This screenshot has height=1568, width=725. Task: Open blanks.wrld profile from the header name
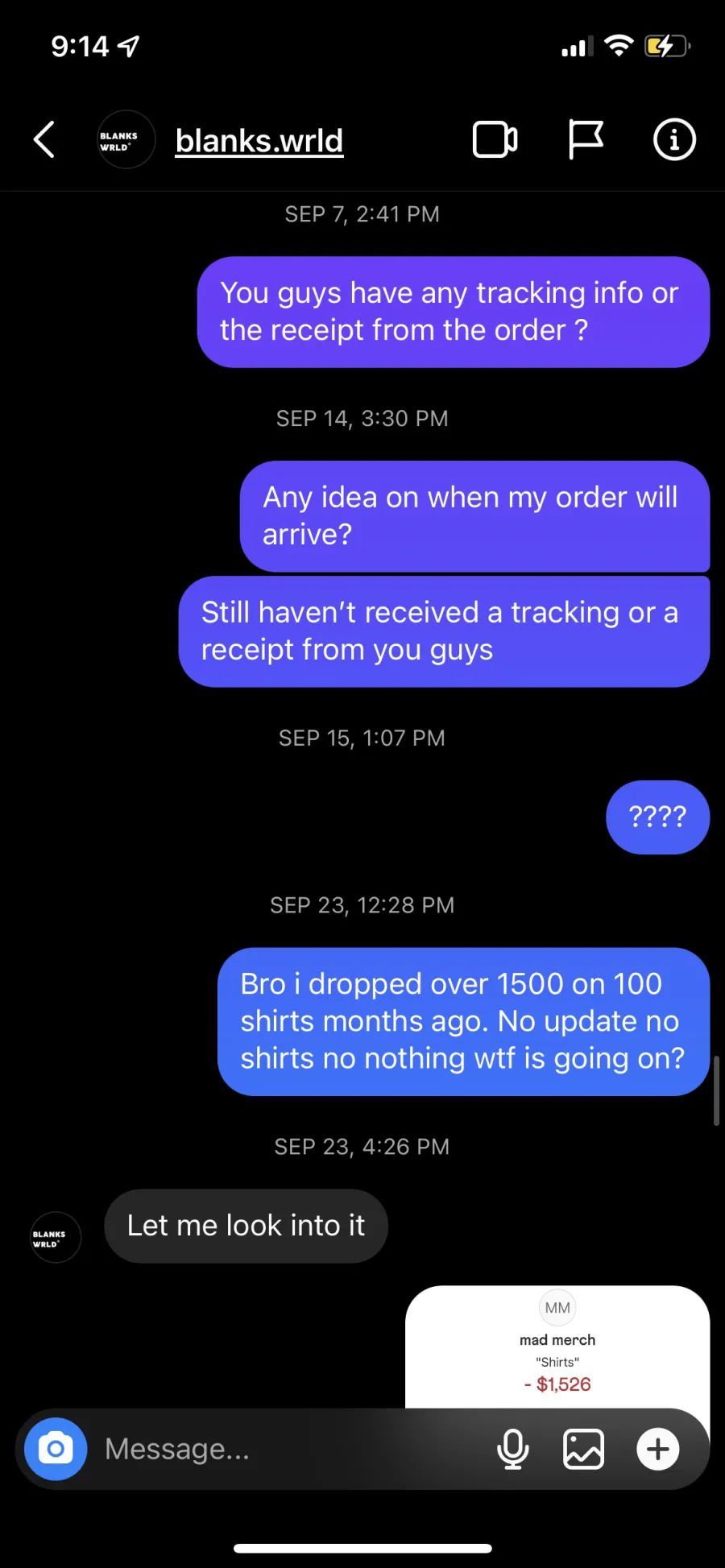coord(259,141)
